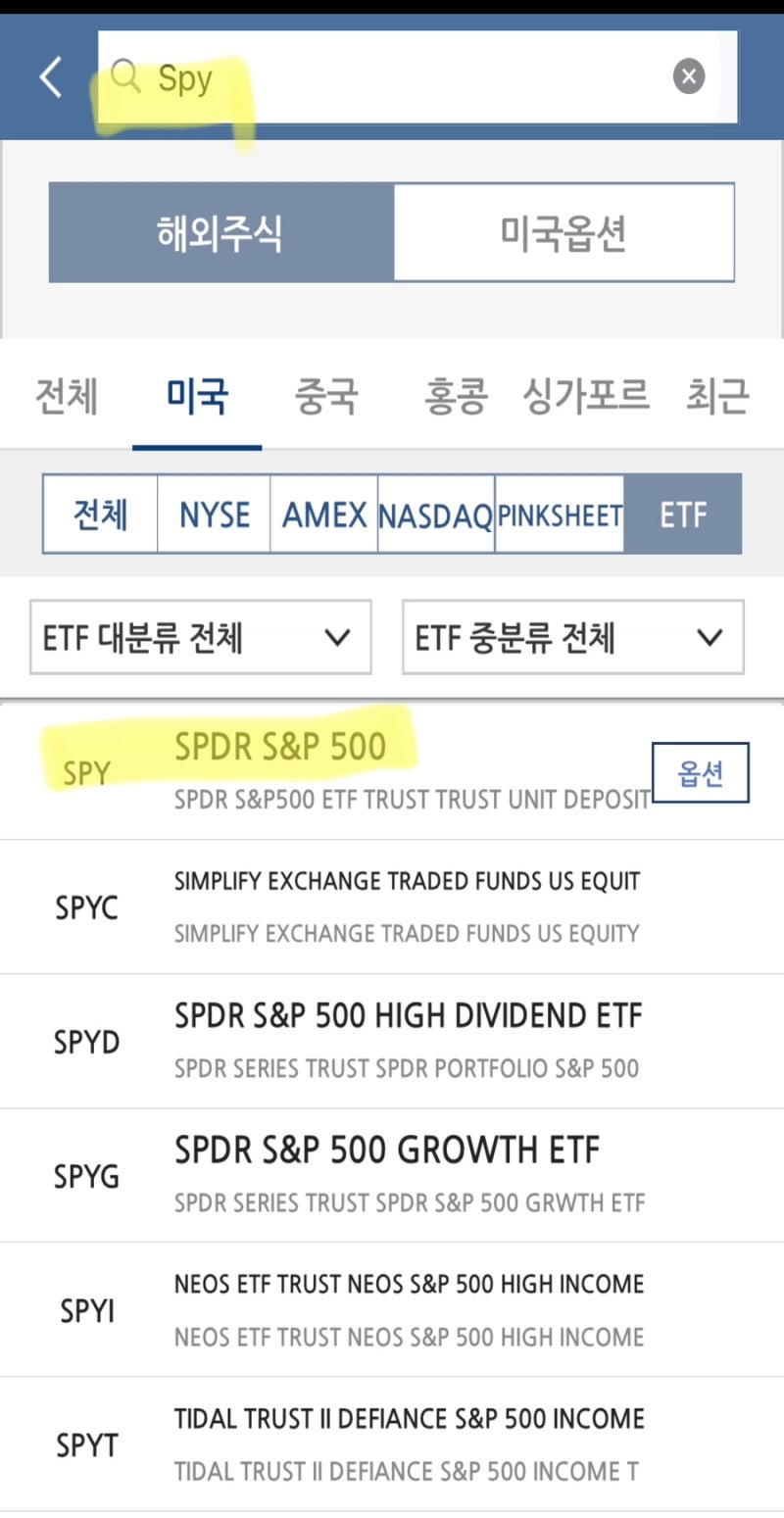The height and width of the screenshot is (1518, 784).
Task: Open the 미국 country tab
Action: click(197, 395)
